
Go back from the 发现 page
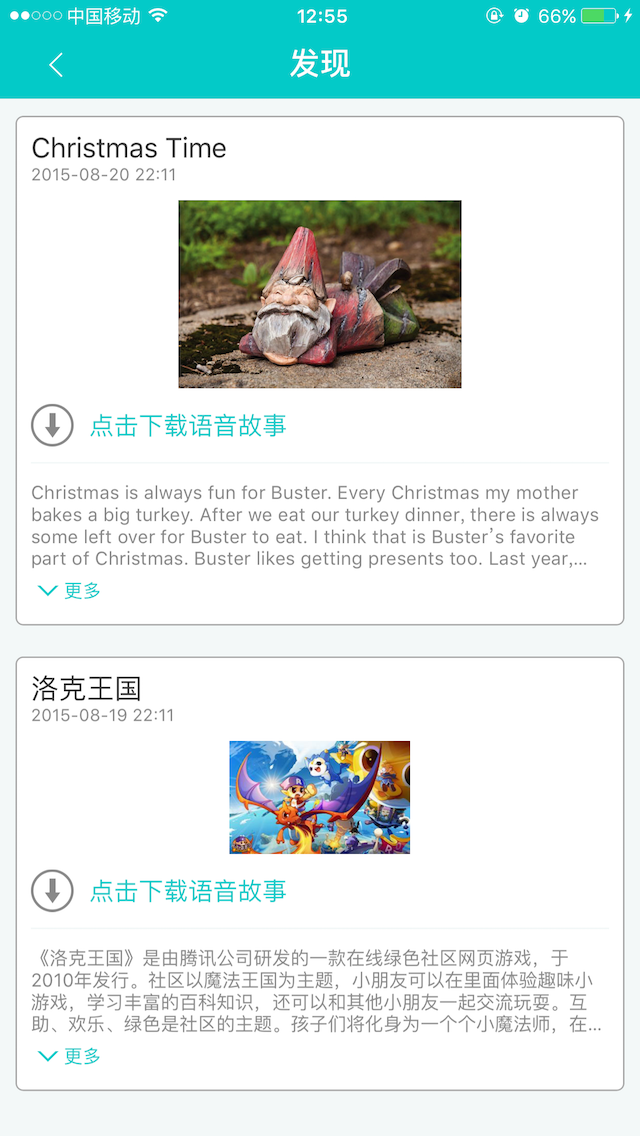(x=56, y=65)
